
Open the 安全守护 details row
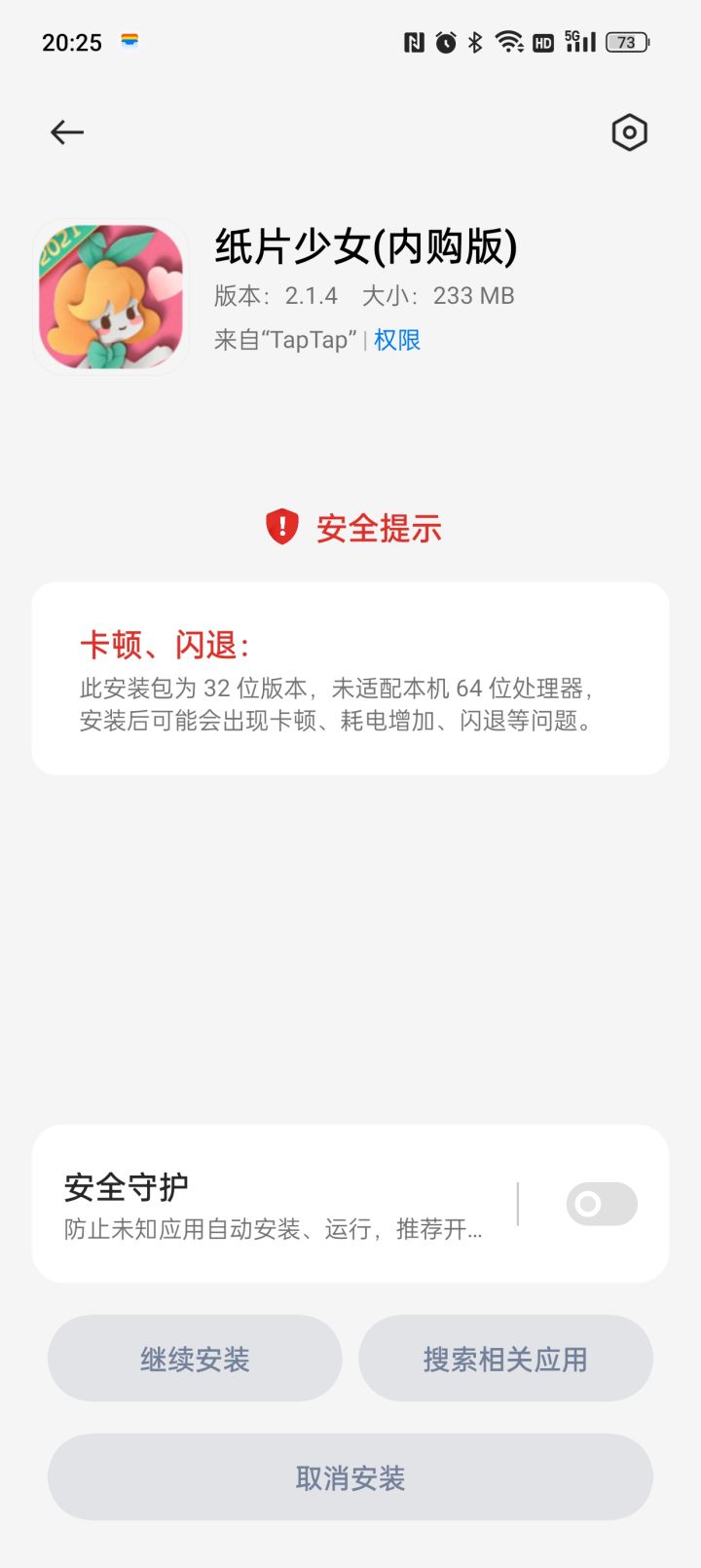click(273, 1205)
